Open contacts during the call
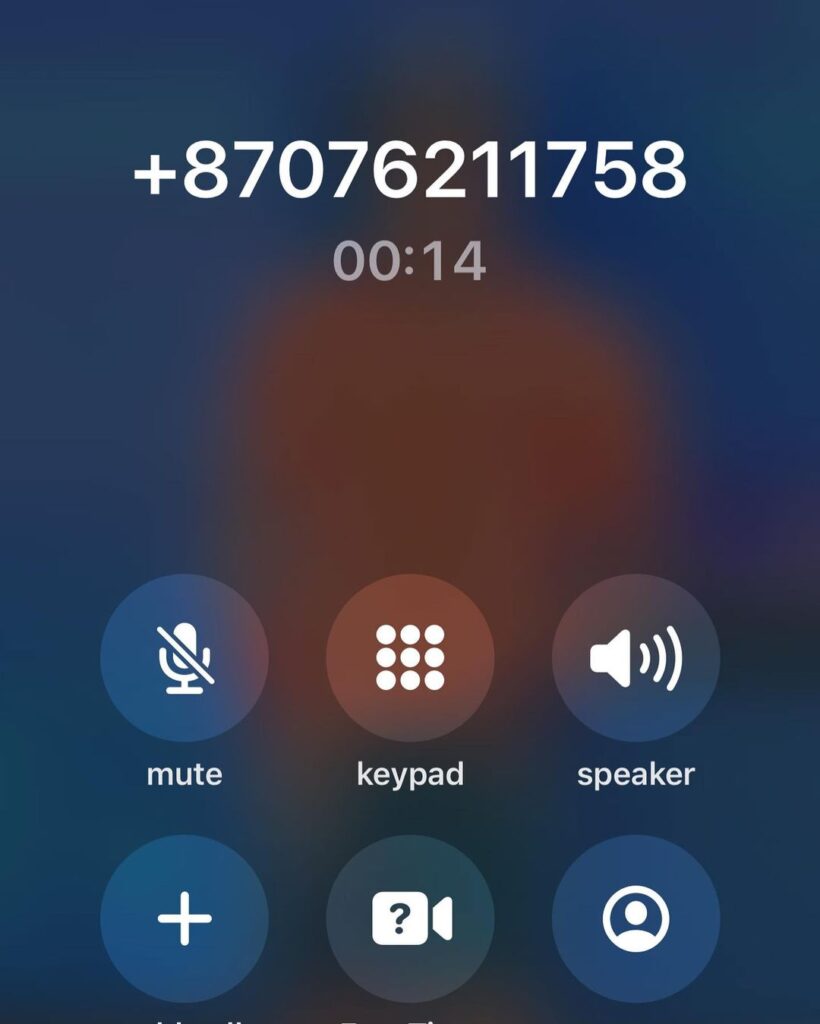 [x=636, y=918]
